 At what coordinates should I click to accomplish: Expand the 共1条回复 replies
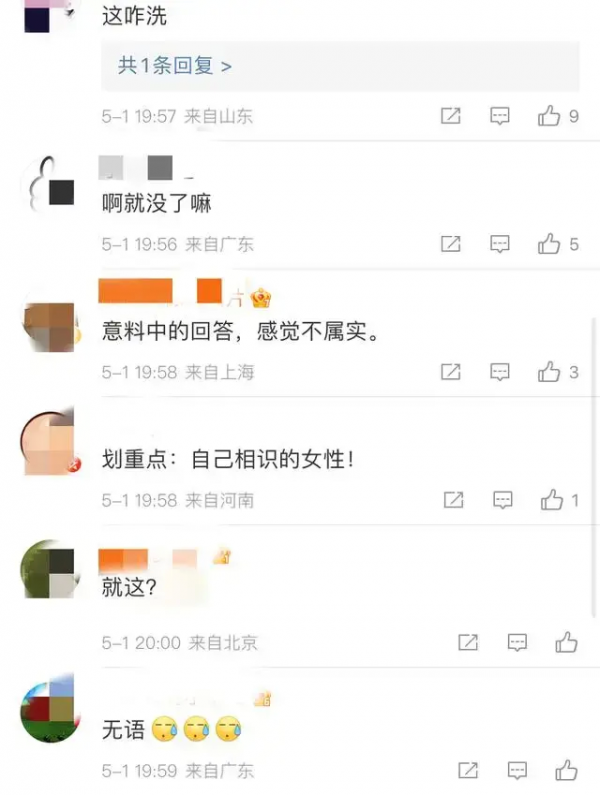(175, 66)
